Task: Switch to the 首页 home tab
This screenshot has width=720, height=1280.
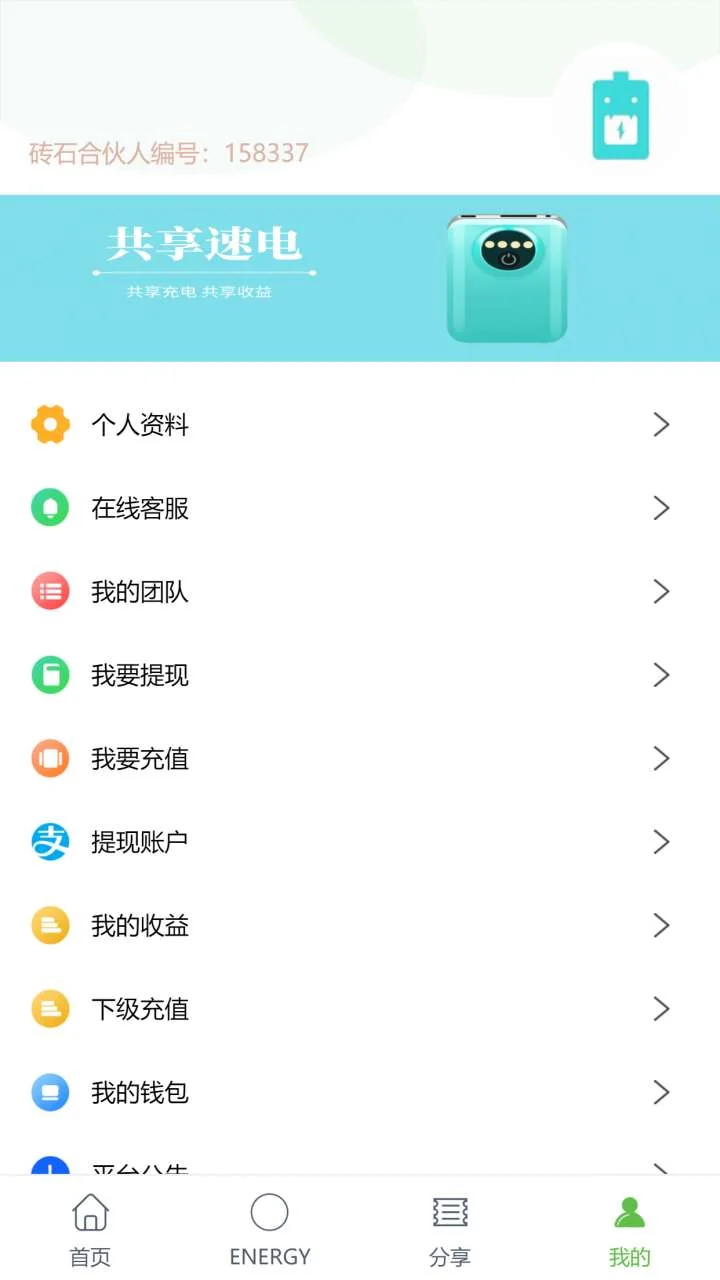Action: point(90,1230)
